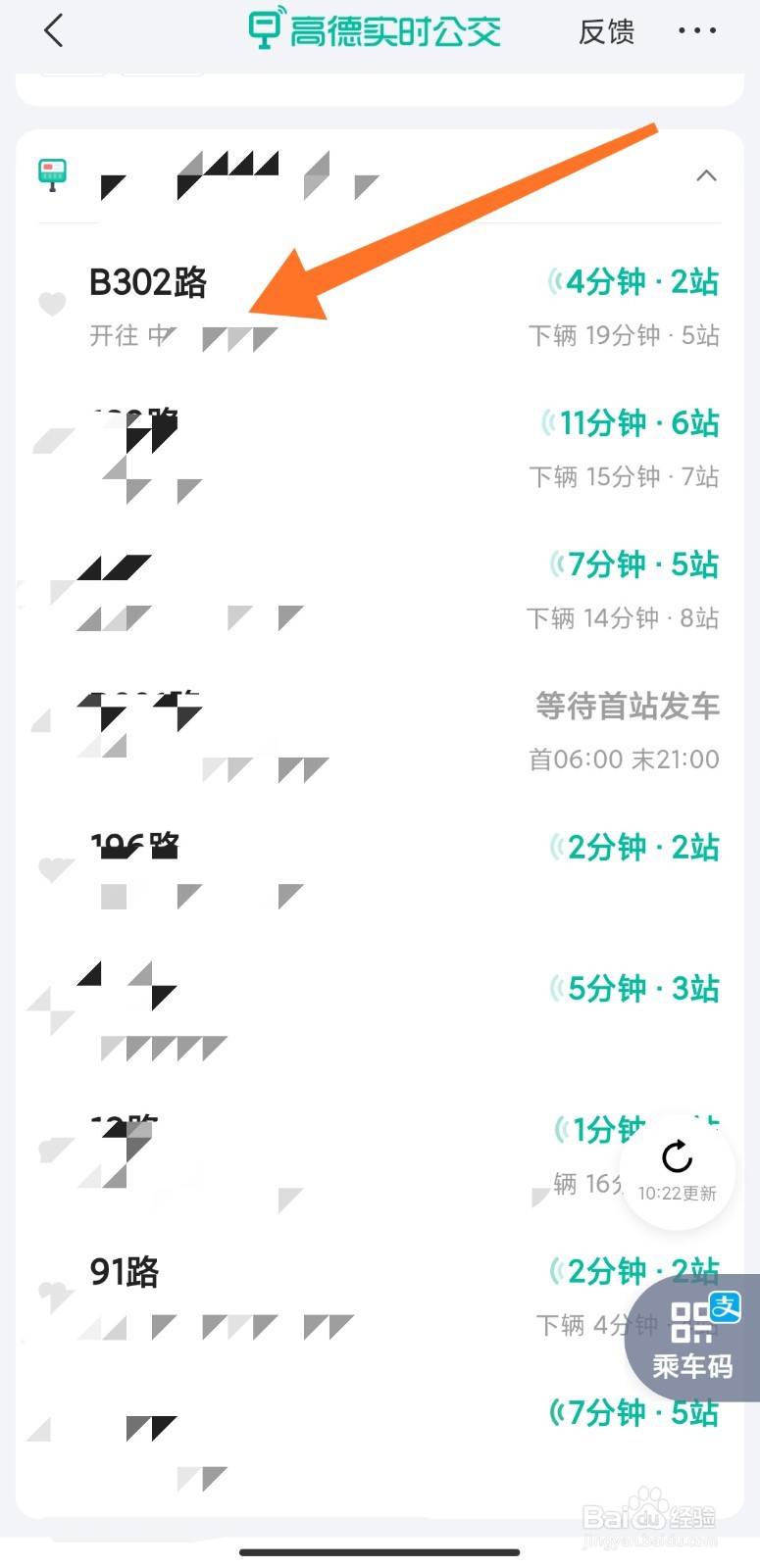The height and width of the screenshot is (1568, 760).
Task: Open the 反馈 feedback option
Action: tap(606, 31)
